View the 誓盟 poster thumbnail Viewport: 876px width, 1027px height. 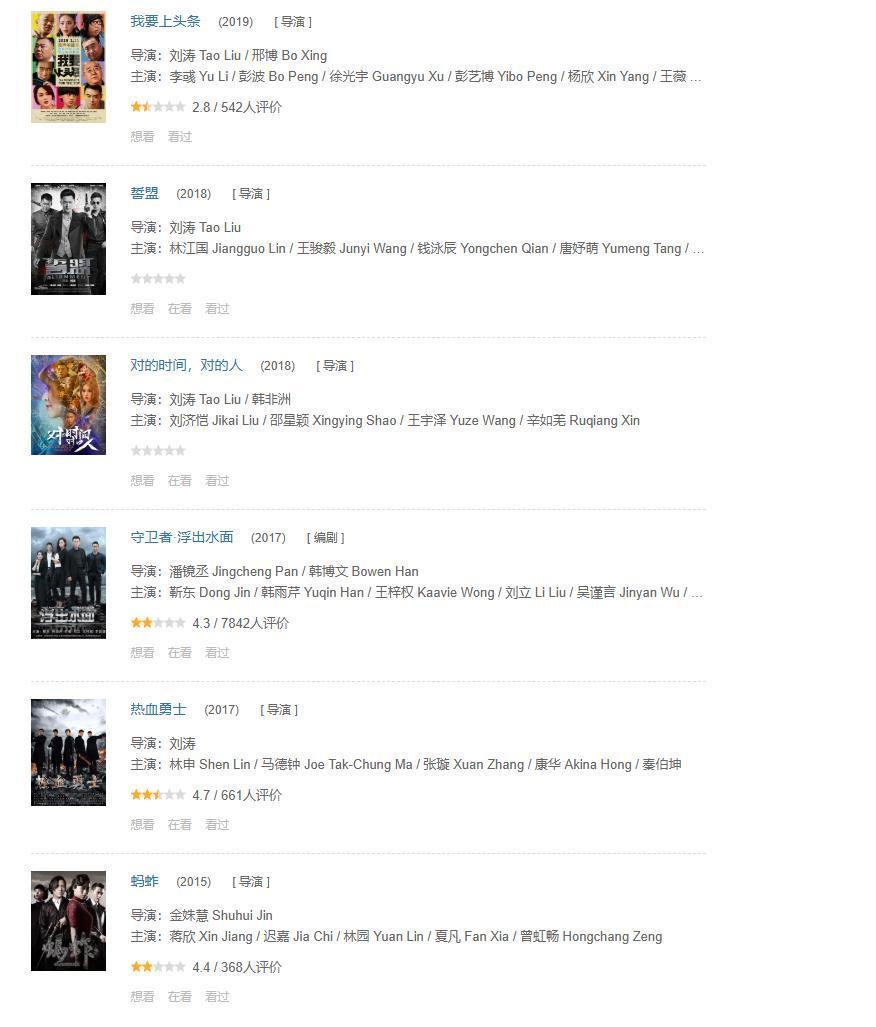click(68, 239)
